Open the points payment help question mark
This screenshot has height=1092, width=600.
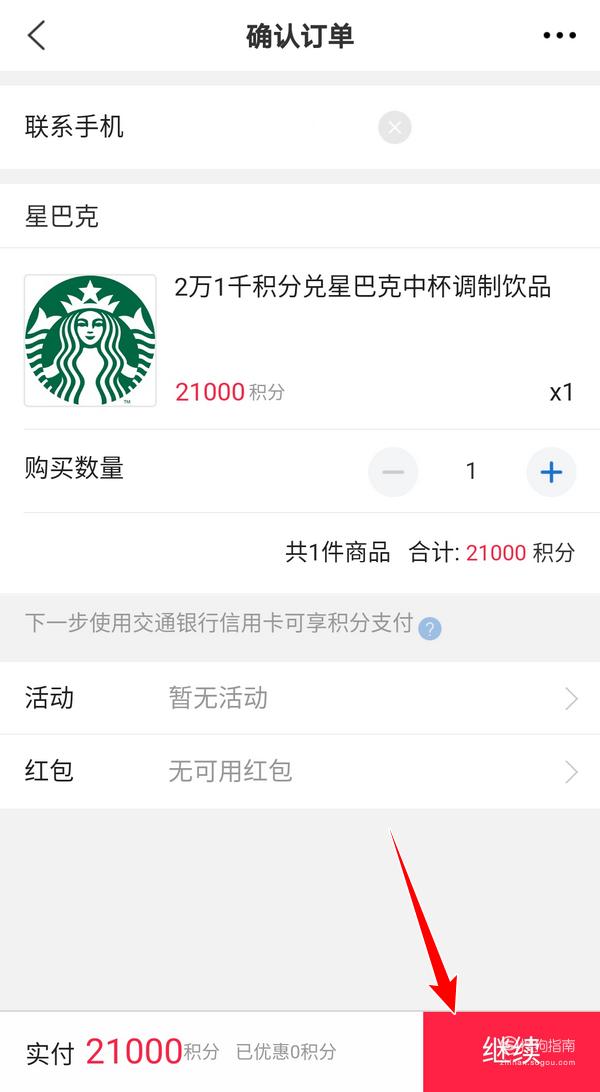tap(429, 629)
